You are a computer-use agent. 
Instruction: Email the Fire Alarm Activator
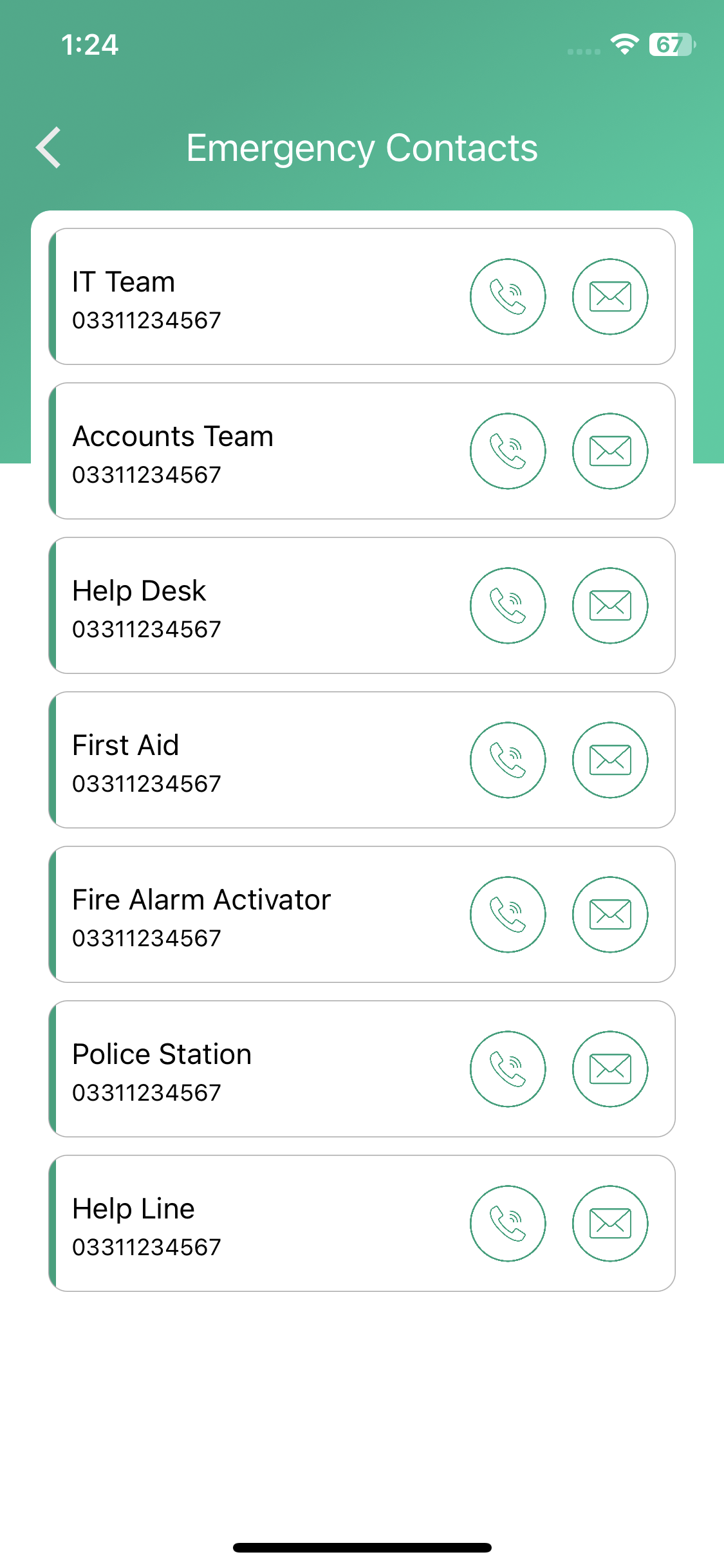(x=610, y=915)
